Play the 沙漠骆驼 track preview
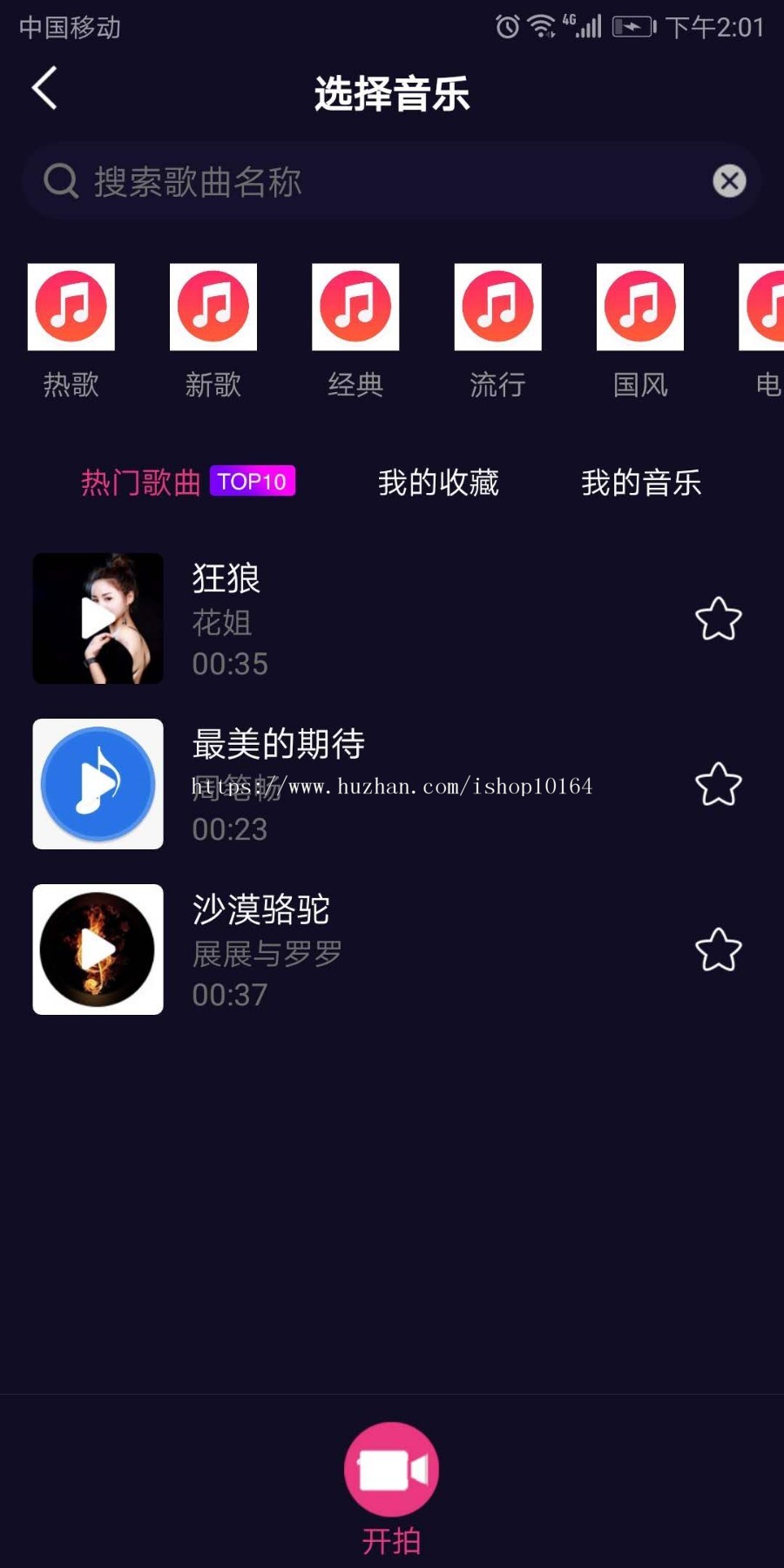The height and width of the screenshot is (1568, 784). pyautogui.click(x=98, y=950)
